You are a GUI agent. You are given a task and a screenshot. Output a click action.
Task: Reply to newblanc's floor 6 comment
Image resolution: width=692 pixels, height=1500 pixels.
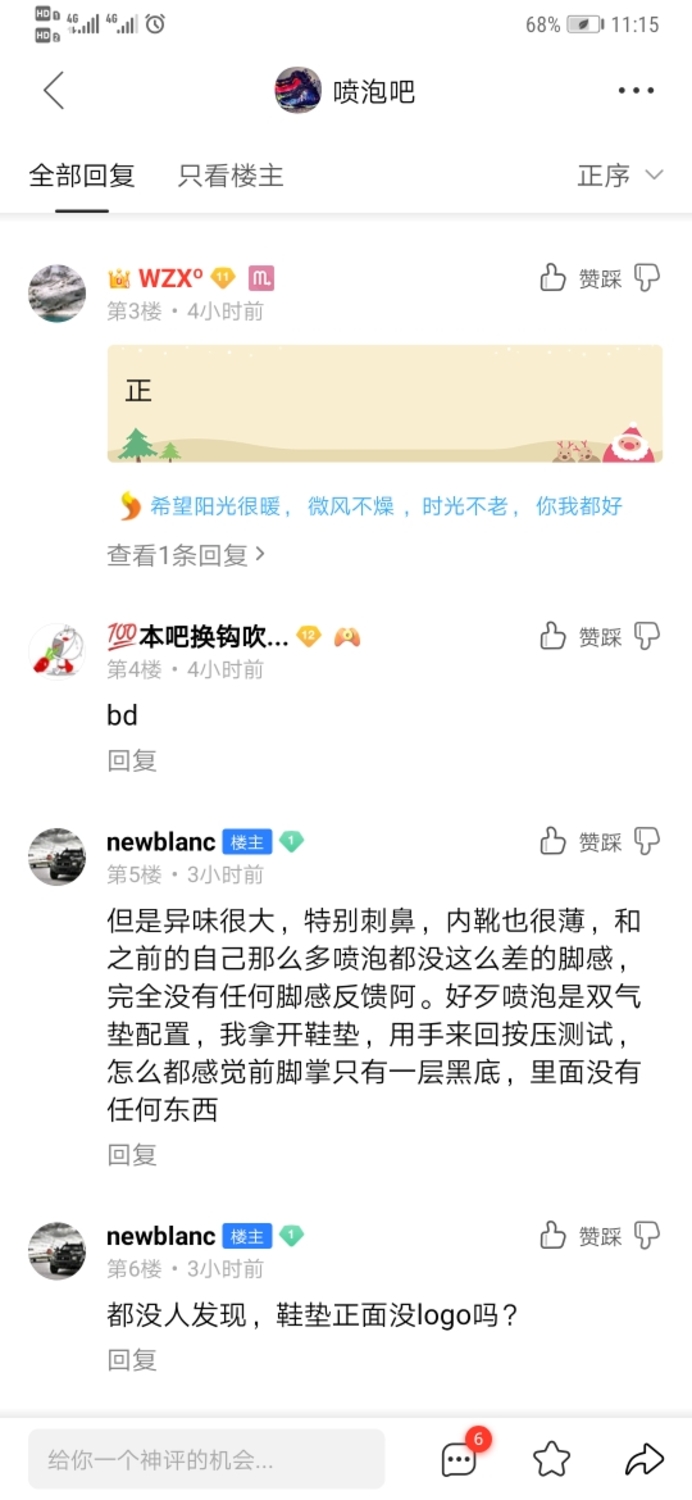[x=132, y=1360]
